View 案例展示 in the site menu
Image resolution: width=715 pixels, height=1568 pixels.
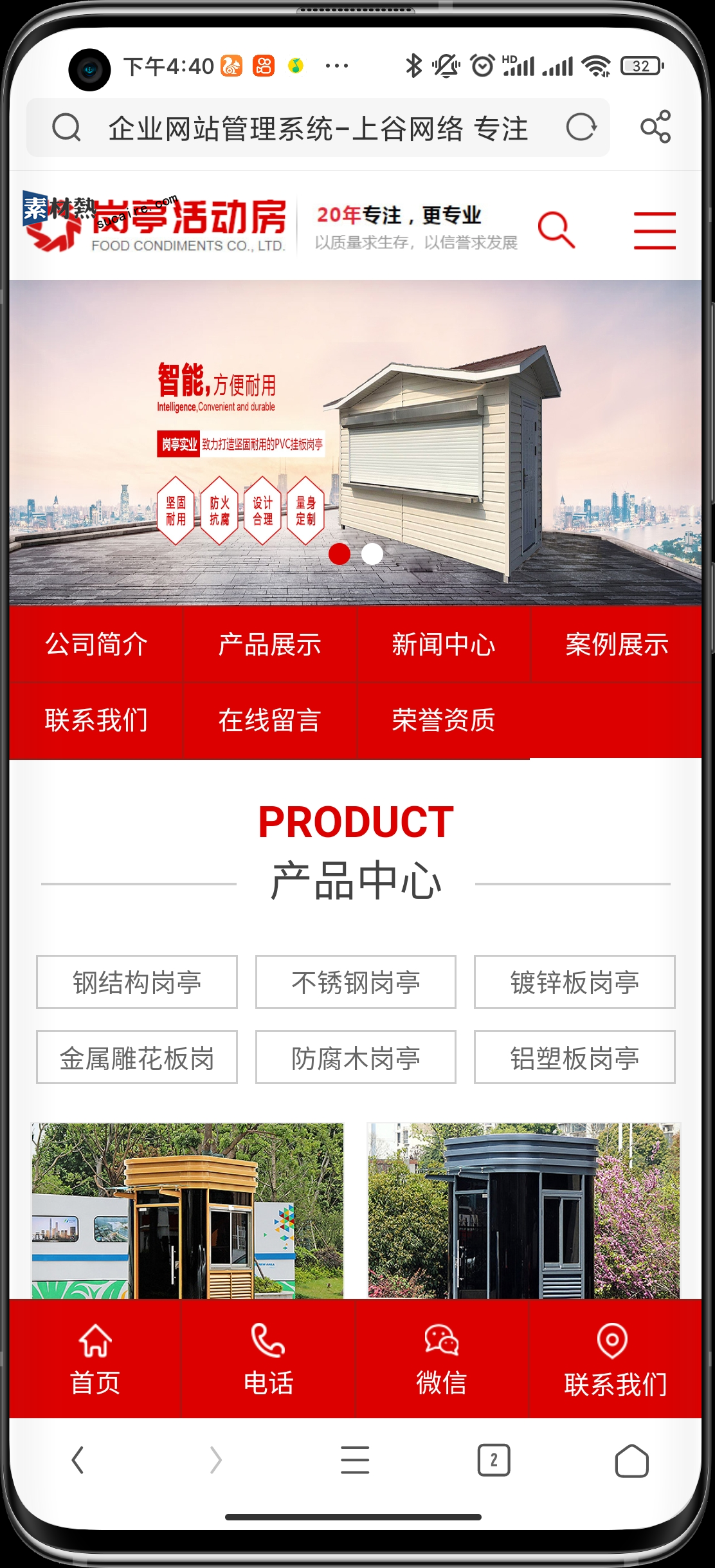(x=616, y=644)
